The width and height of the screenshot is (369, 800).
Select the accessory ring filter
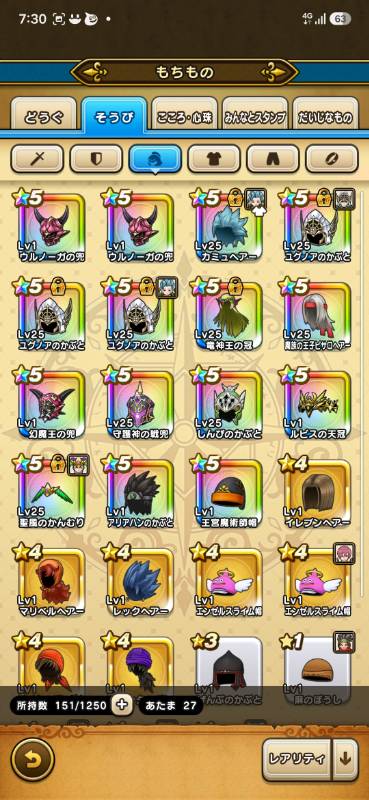pos(332,159)
